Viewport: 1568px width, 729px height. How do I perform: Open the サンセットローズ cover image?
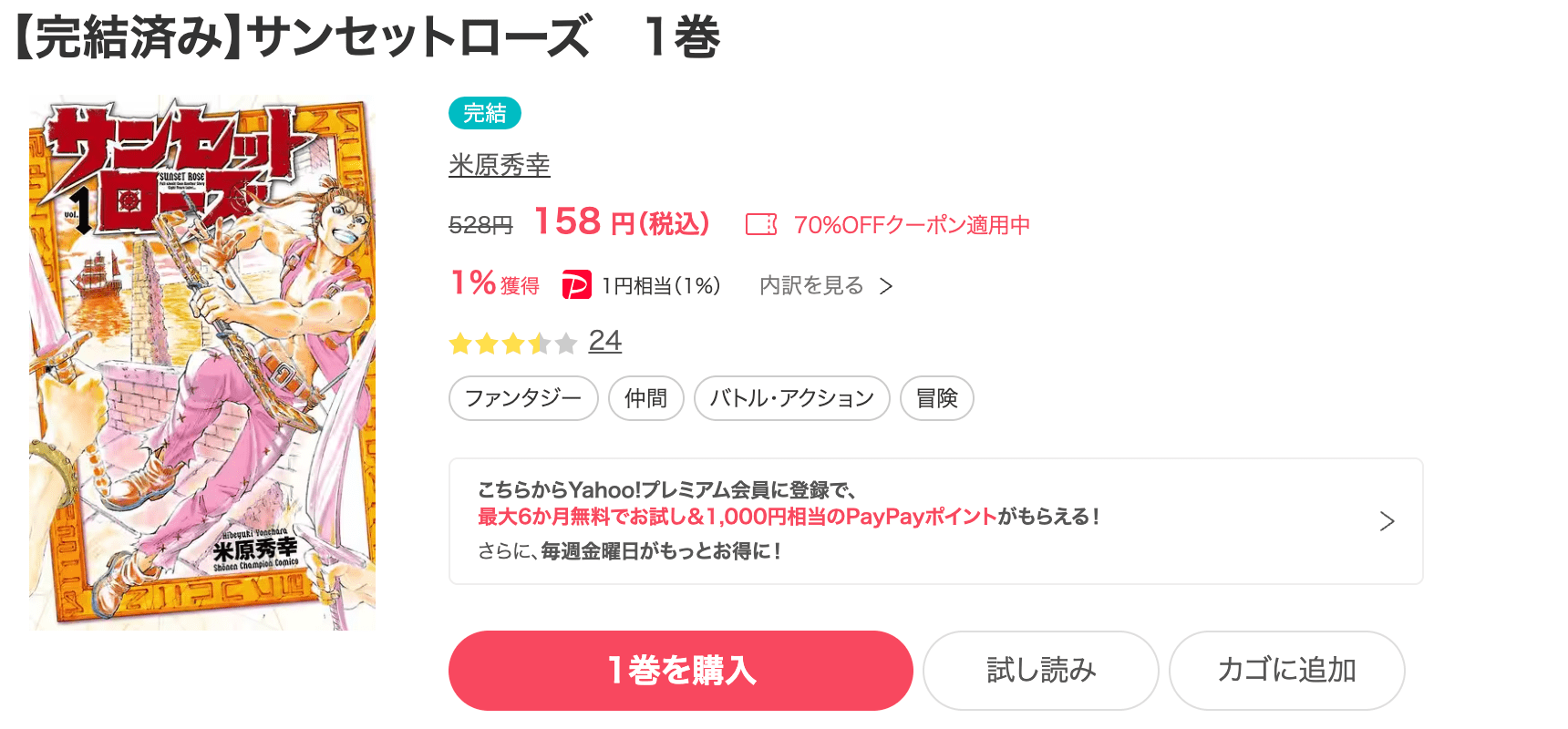pyautogui.click(x=202, y=363)
